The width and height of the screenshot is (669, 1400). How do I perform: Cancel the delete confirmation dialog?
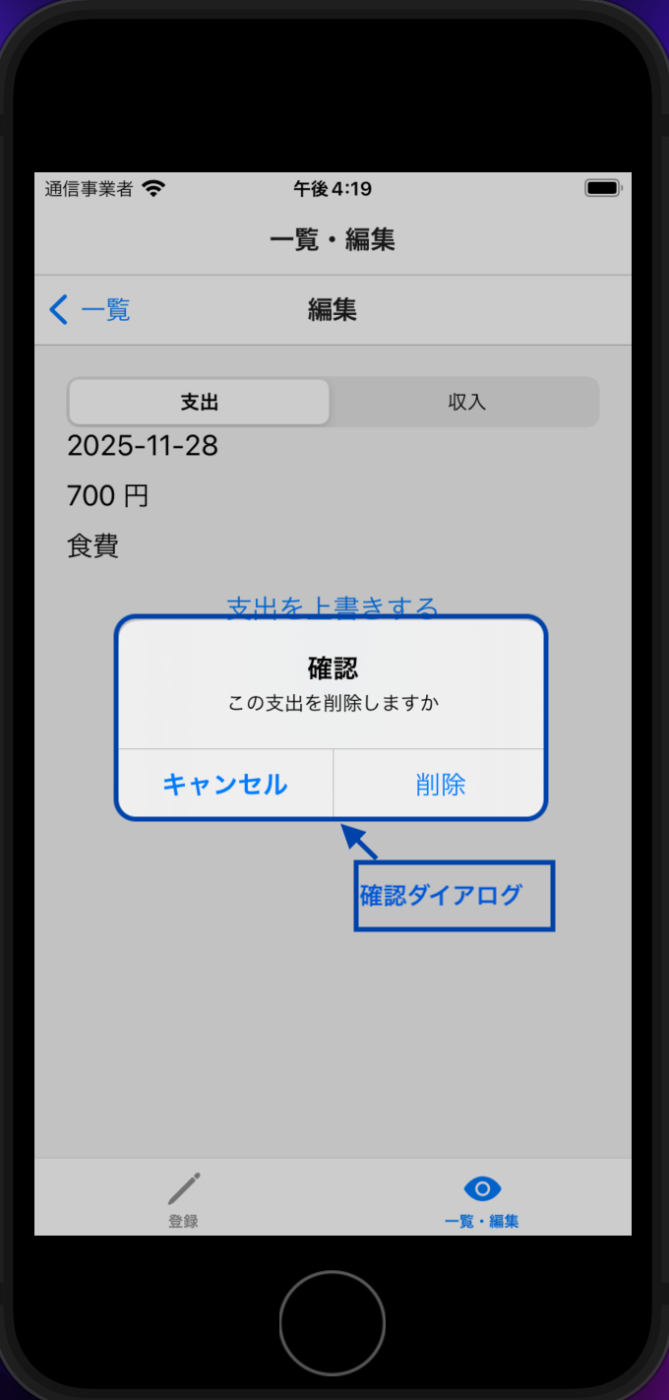click(225, 784)
